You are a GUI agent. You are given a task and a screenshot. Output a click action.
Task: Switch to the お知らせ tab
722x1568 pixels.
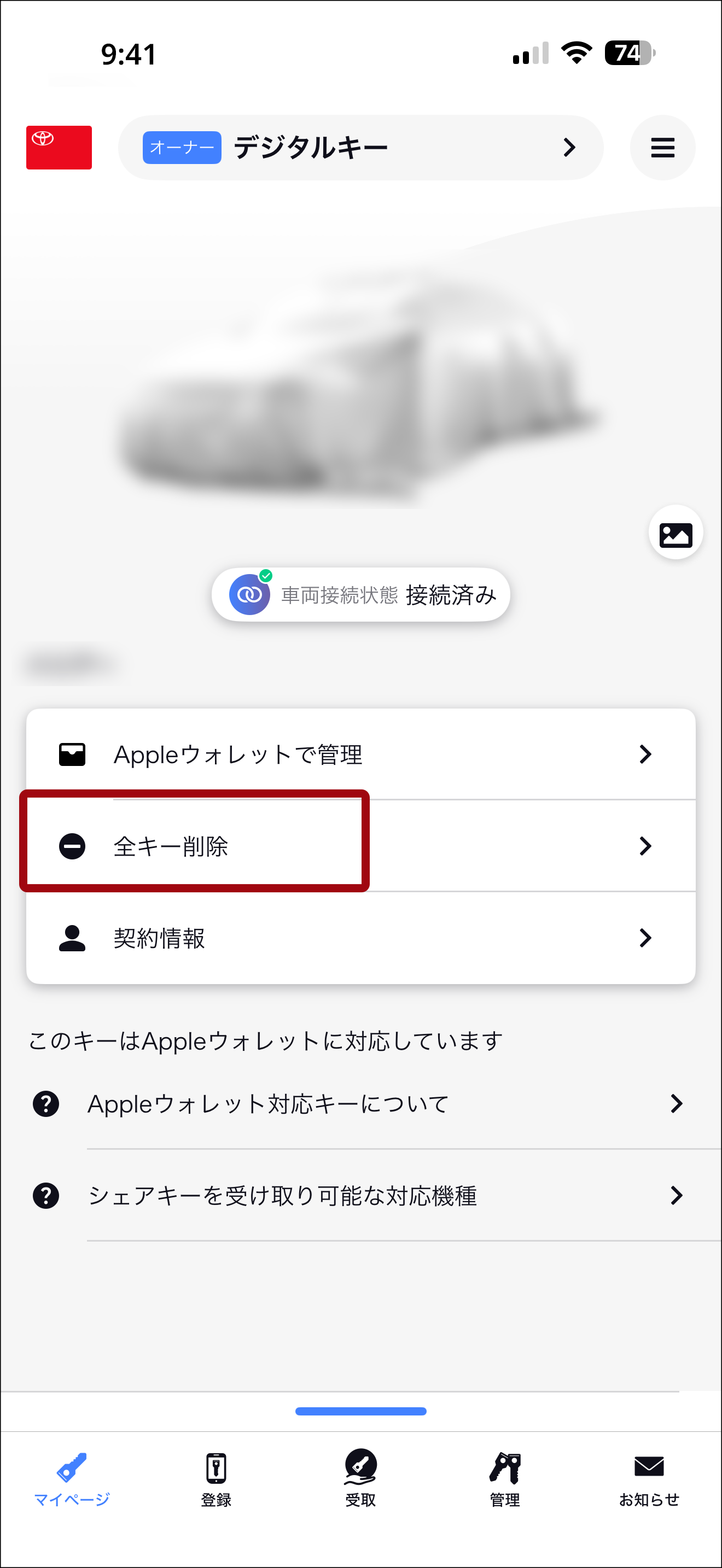pyautogui.click(x=649, y=1480)
